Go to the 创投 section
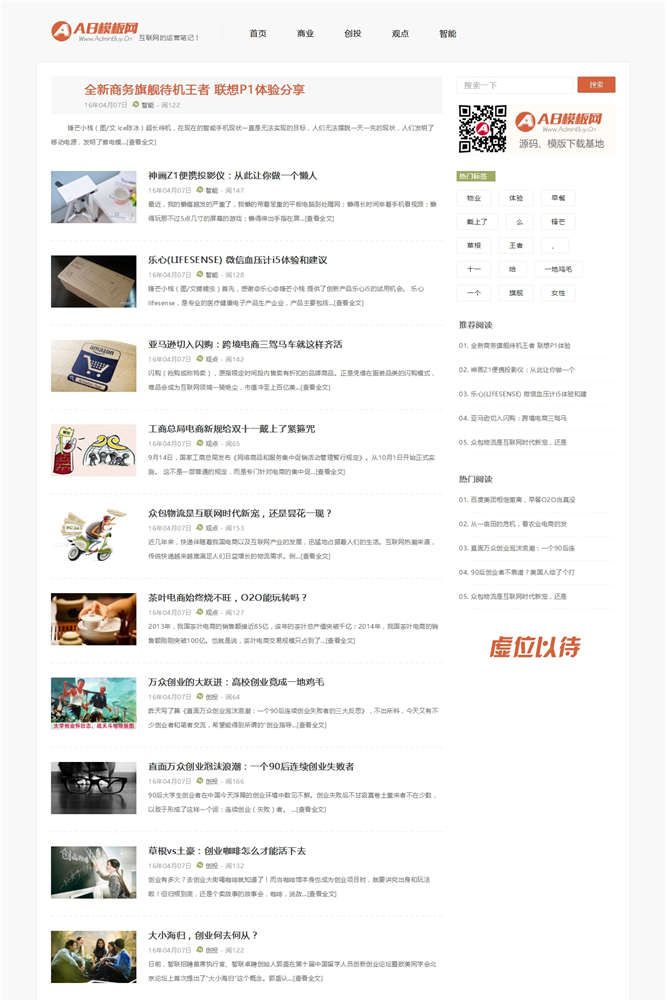Image resolution: width=666 pixels, height=1000 pixels. pyautogui.click(x=352, y=34)
